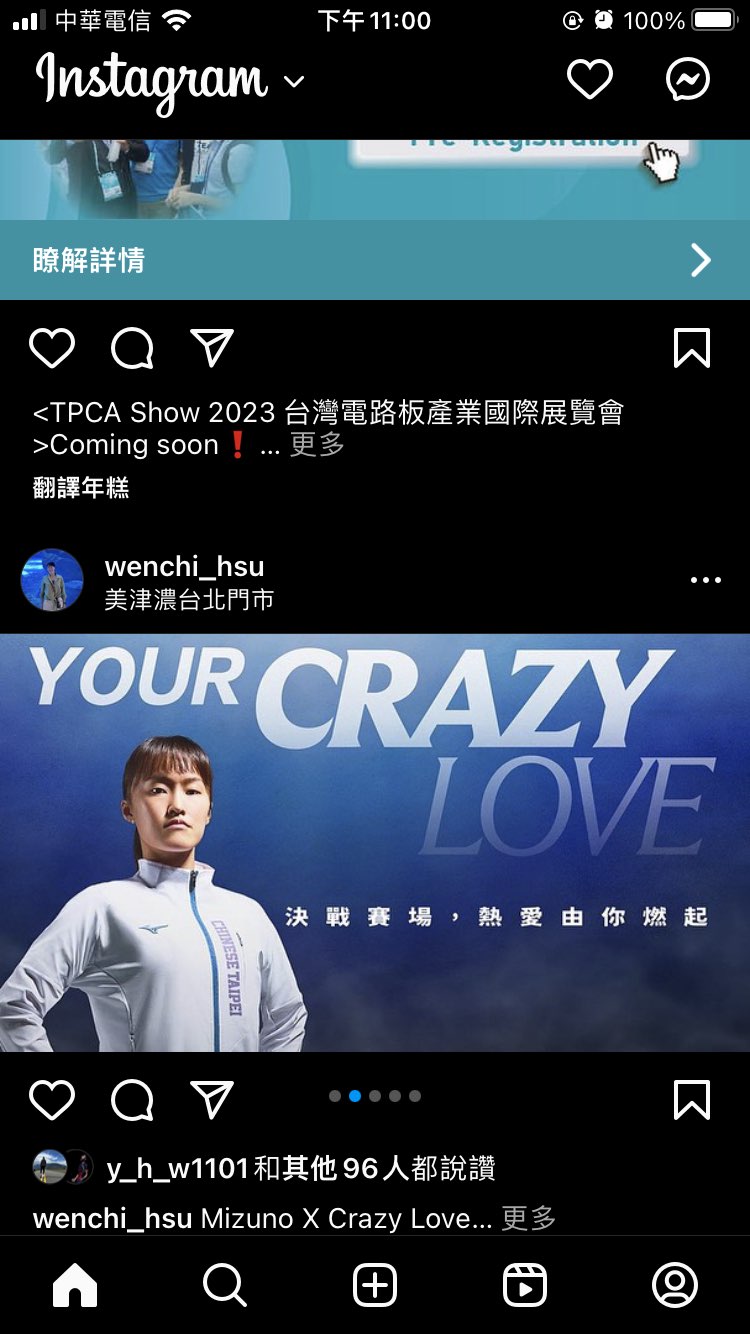Comment on wenchi_hsu's Crazy Love post
This screenshot has width=750, height=1334.
(132, 1100)
